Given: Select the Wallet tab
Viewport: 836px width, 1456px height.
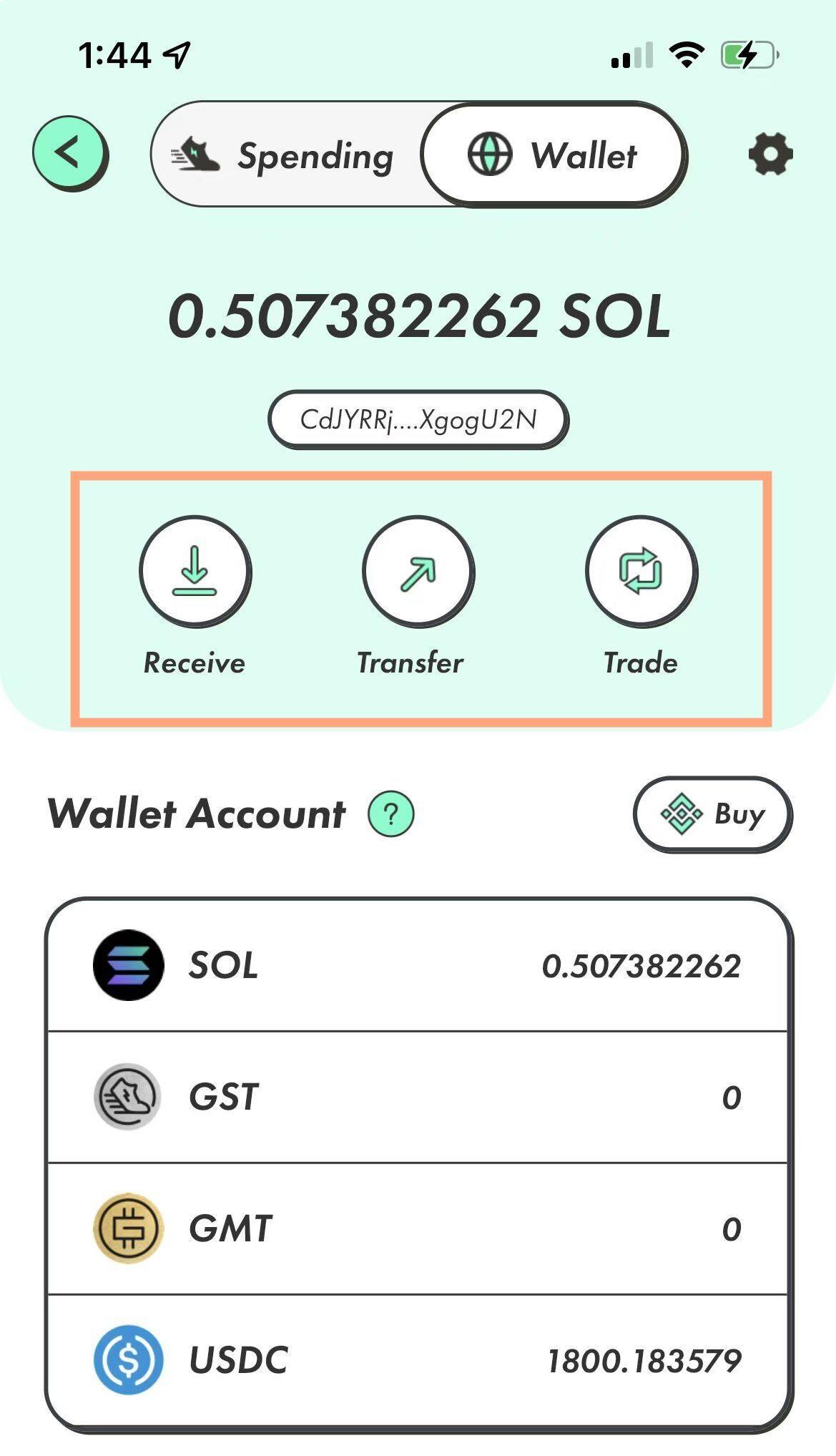Looking at the screenshot, I should pyautogui.click(x=553, y=155).
